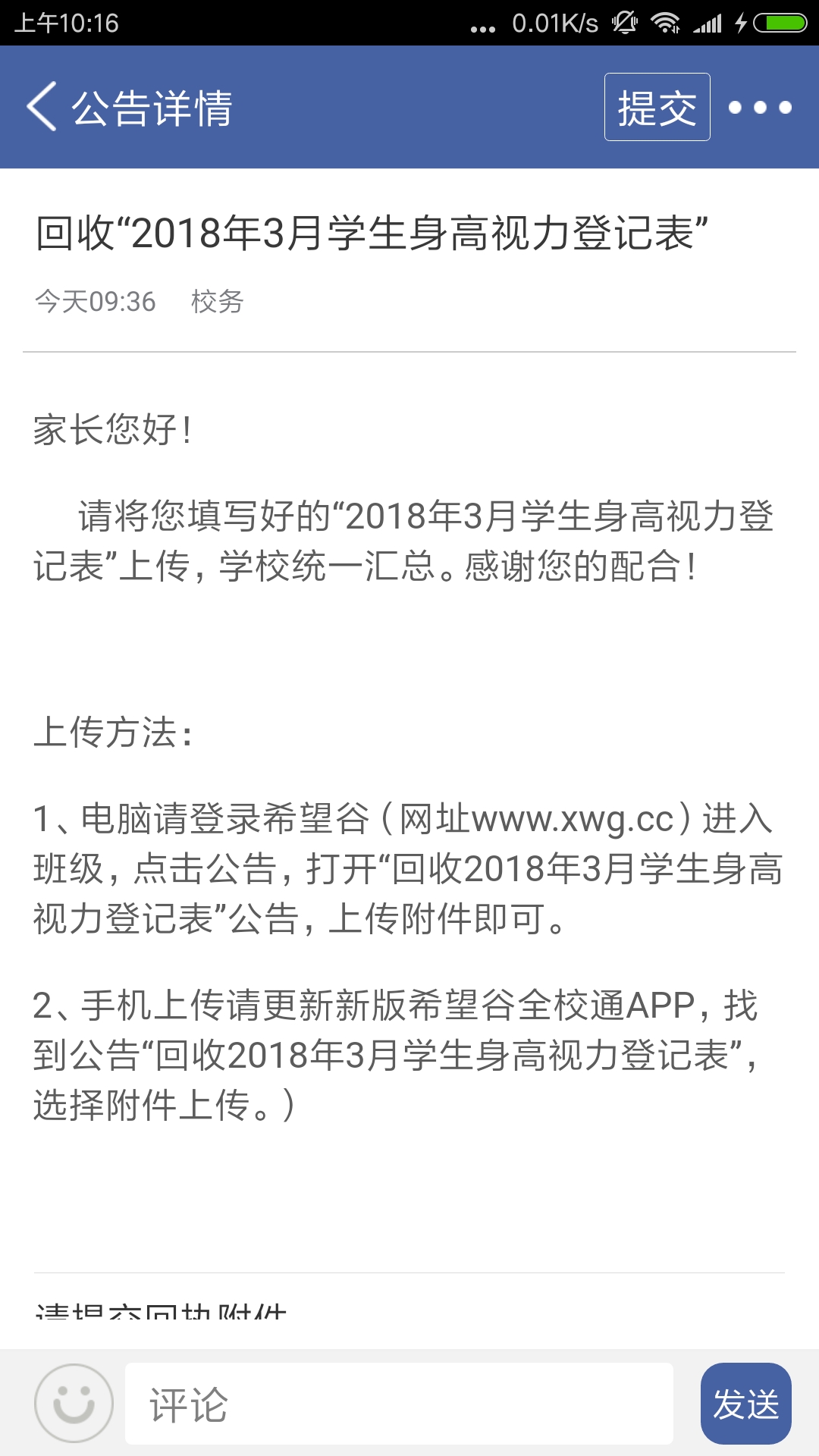
Task: Tap the 提交 button
Action: coord(657,107)
